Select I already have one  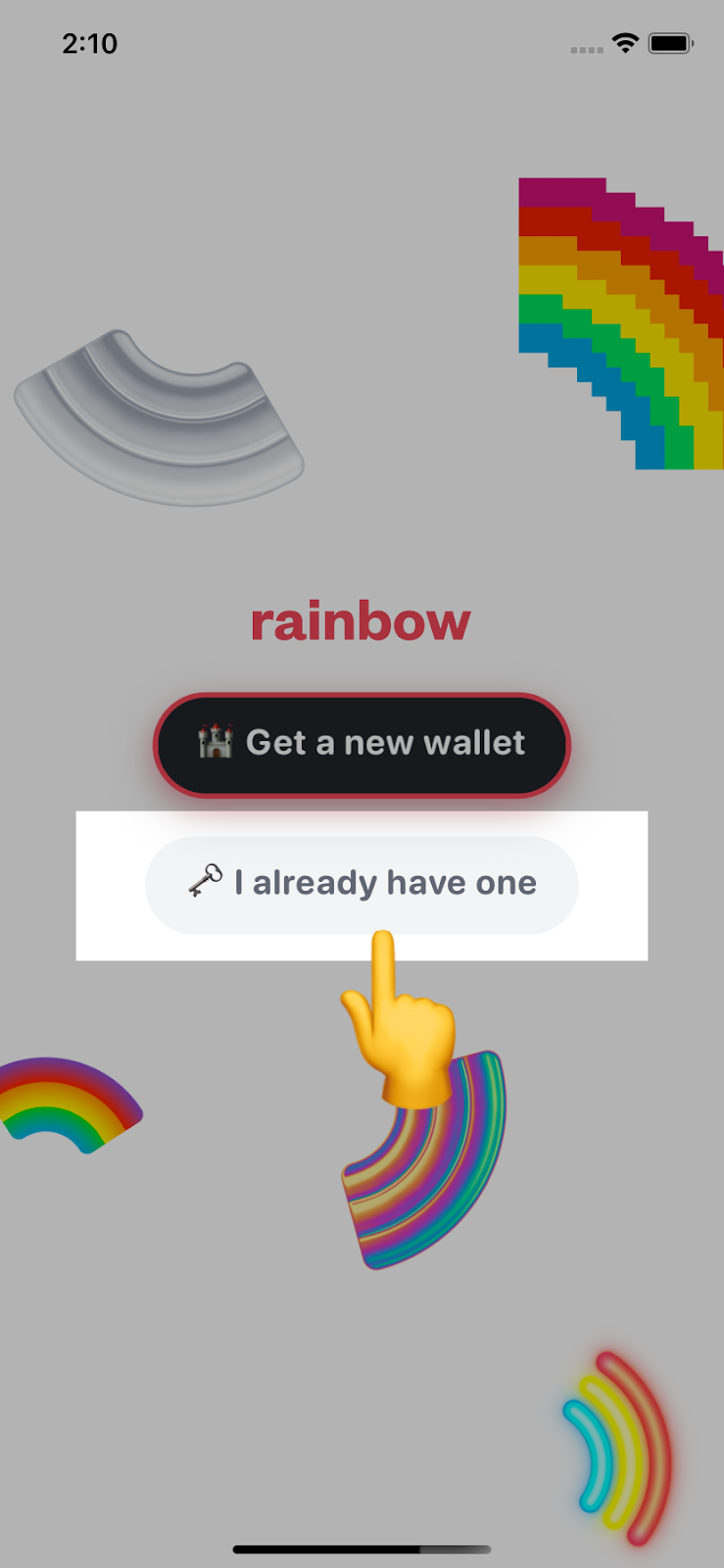tap(362, 884)
